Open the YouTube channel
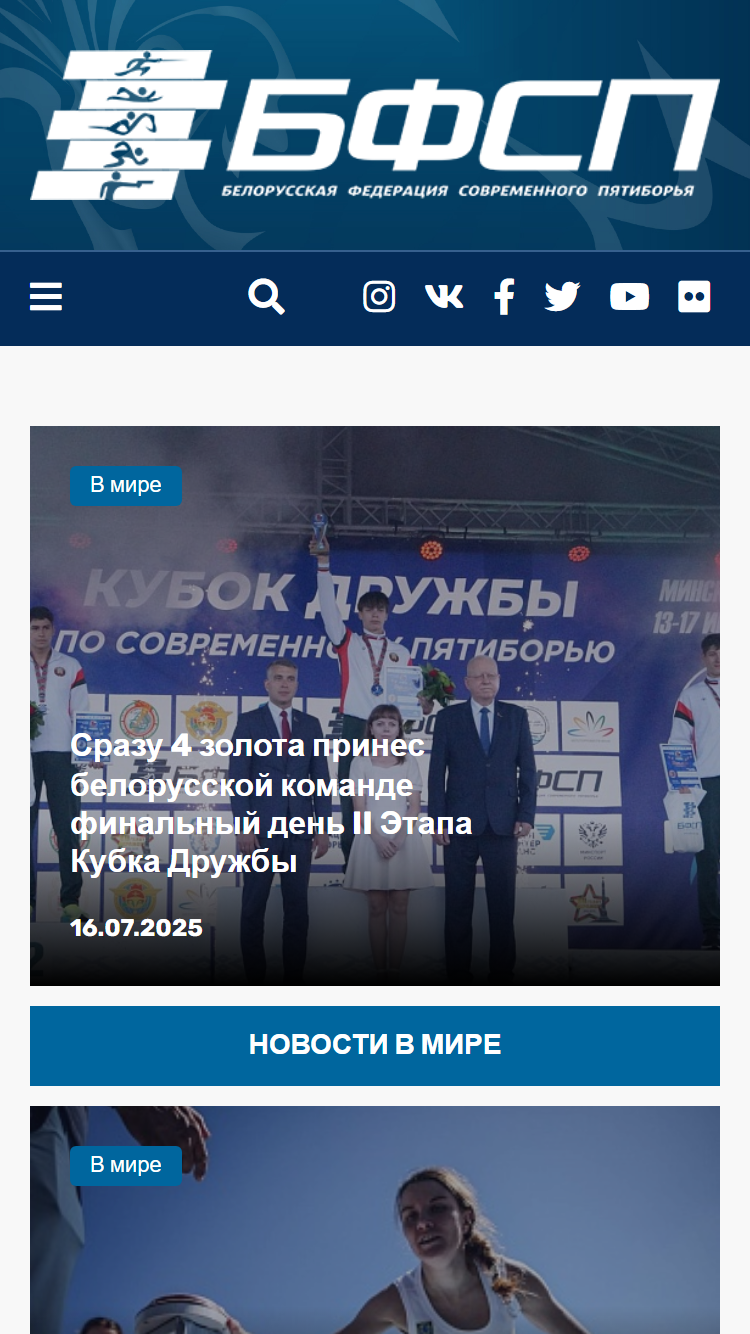Image resolution: width=750 pixels, height=1334 pixels. (629, 297)
